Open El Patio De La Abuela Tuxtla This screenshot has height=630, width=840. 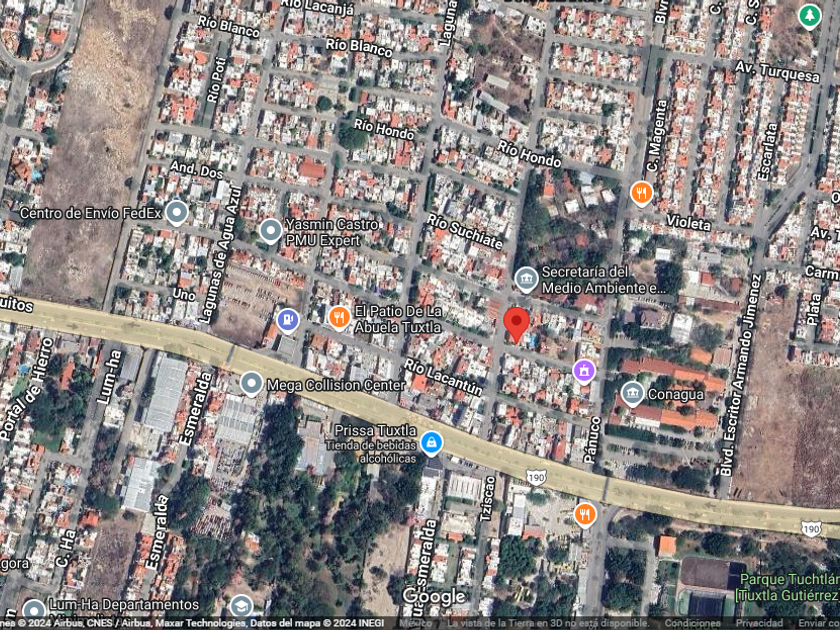point(339,318)
